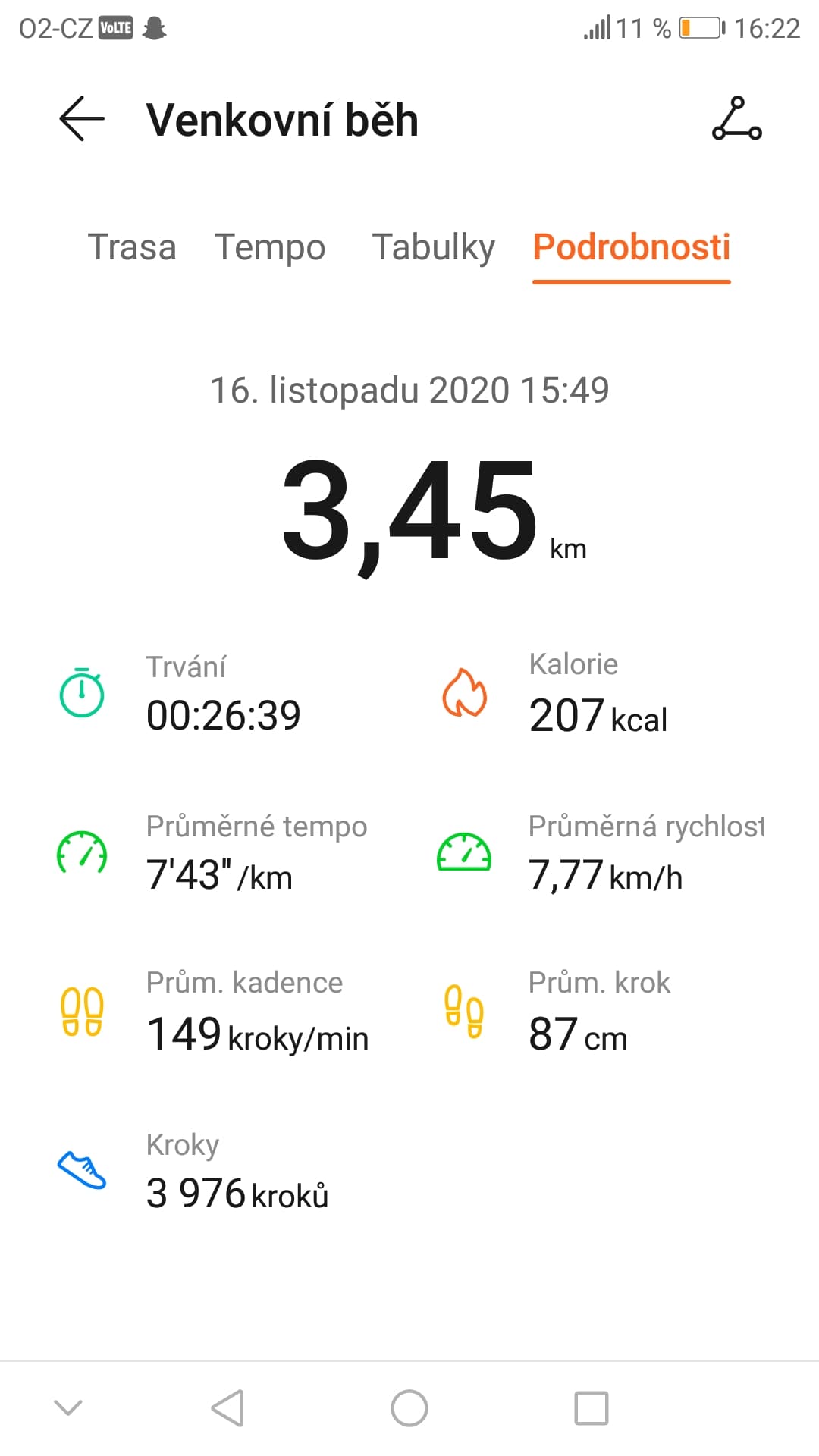Go back using the top arrow
Image resolution: width=819 pixels, height=1456 pixels.
point(82,119)
